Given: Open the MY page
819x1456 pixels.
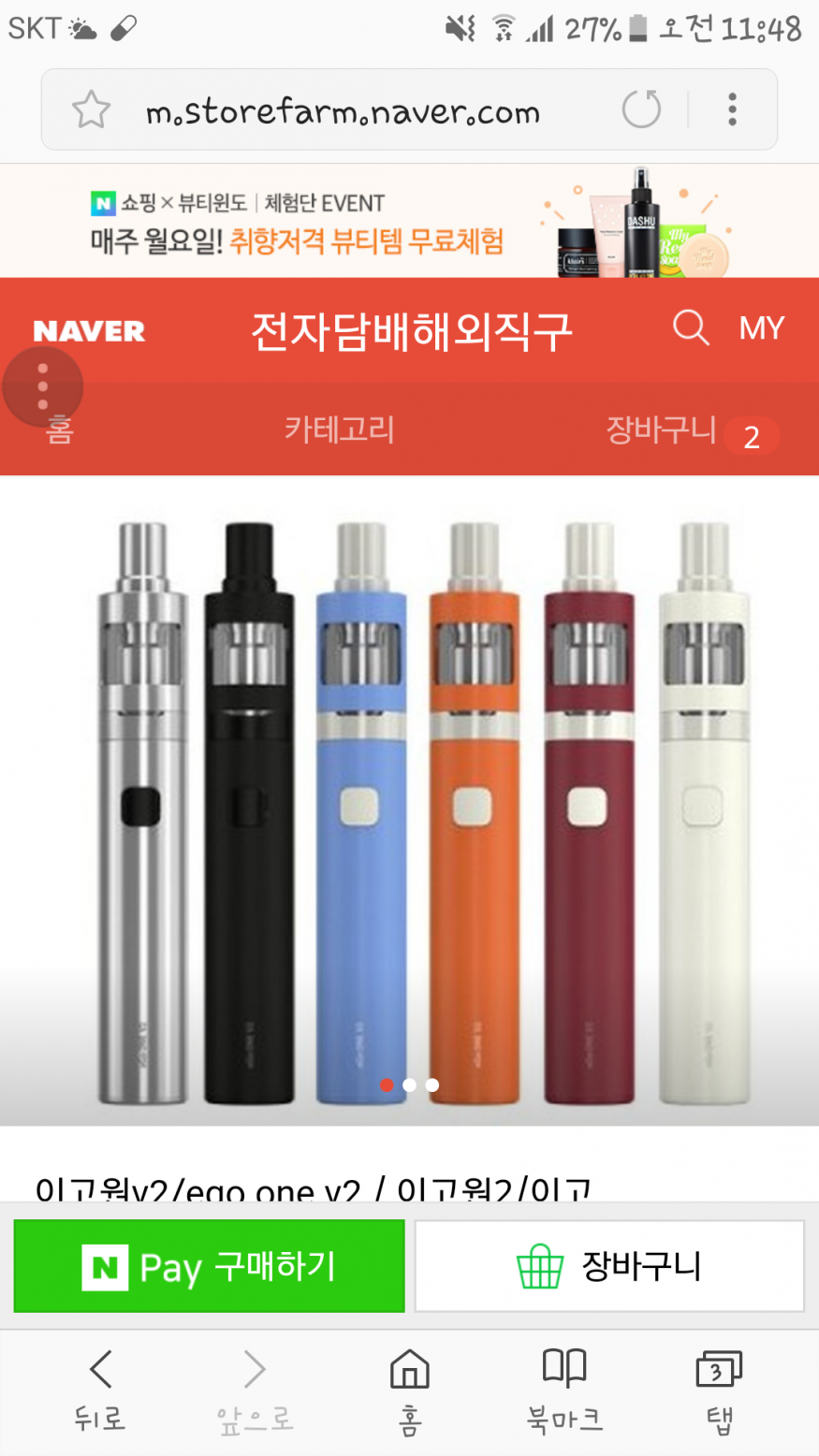Looking at the screenshot, I should 760,328.
